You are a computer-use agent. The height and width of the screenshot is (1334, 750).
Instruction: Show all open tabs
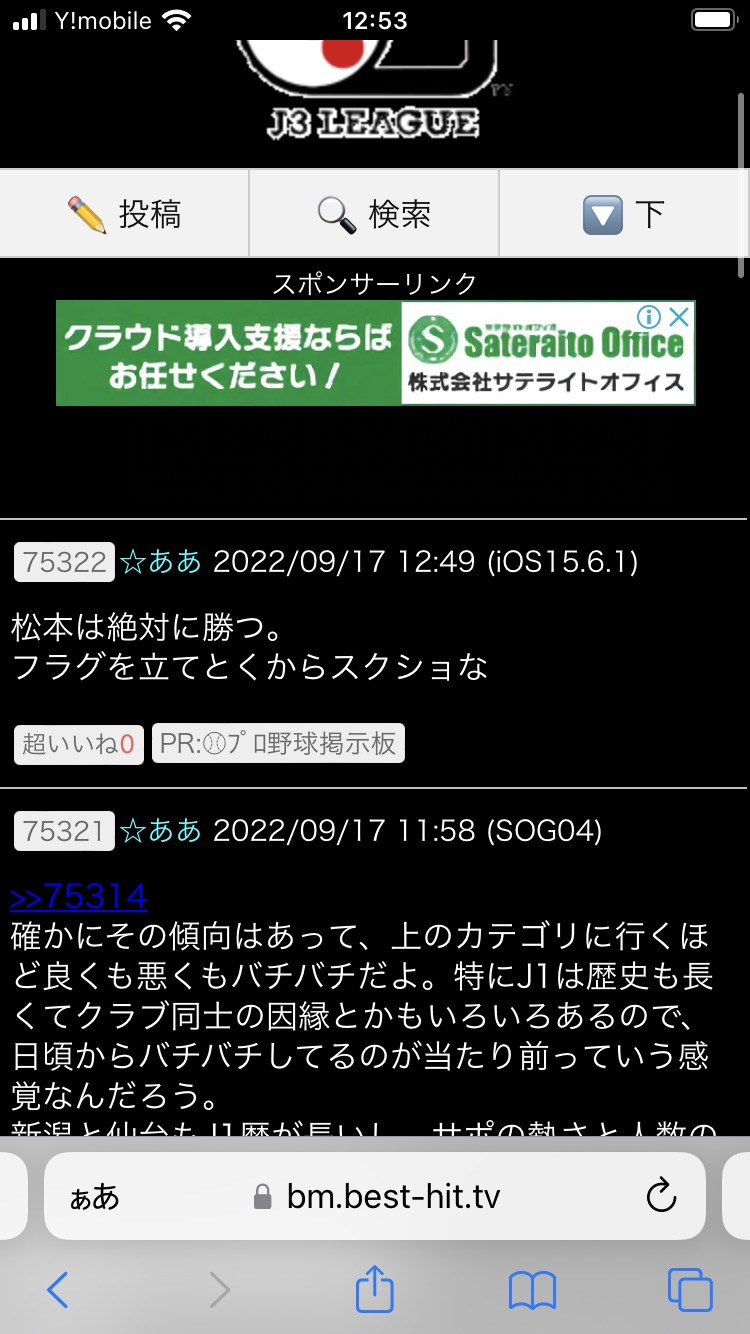click(690, 1290)
